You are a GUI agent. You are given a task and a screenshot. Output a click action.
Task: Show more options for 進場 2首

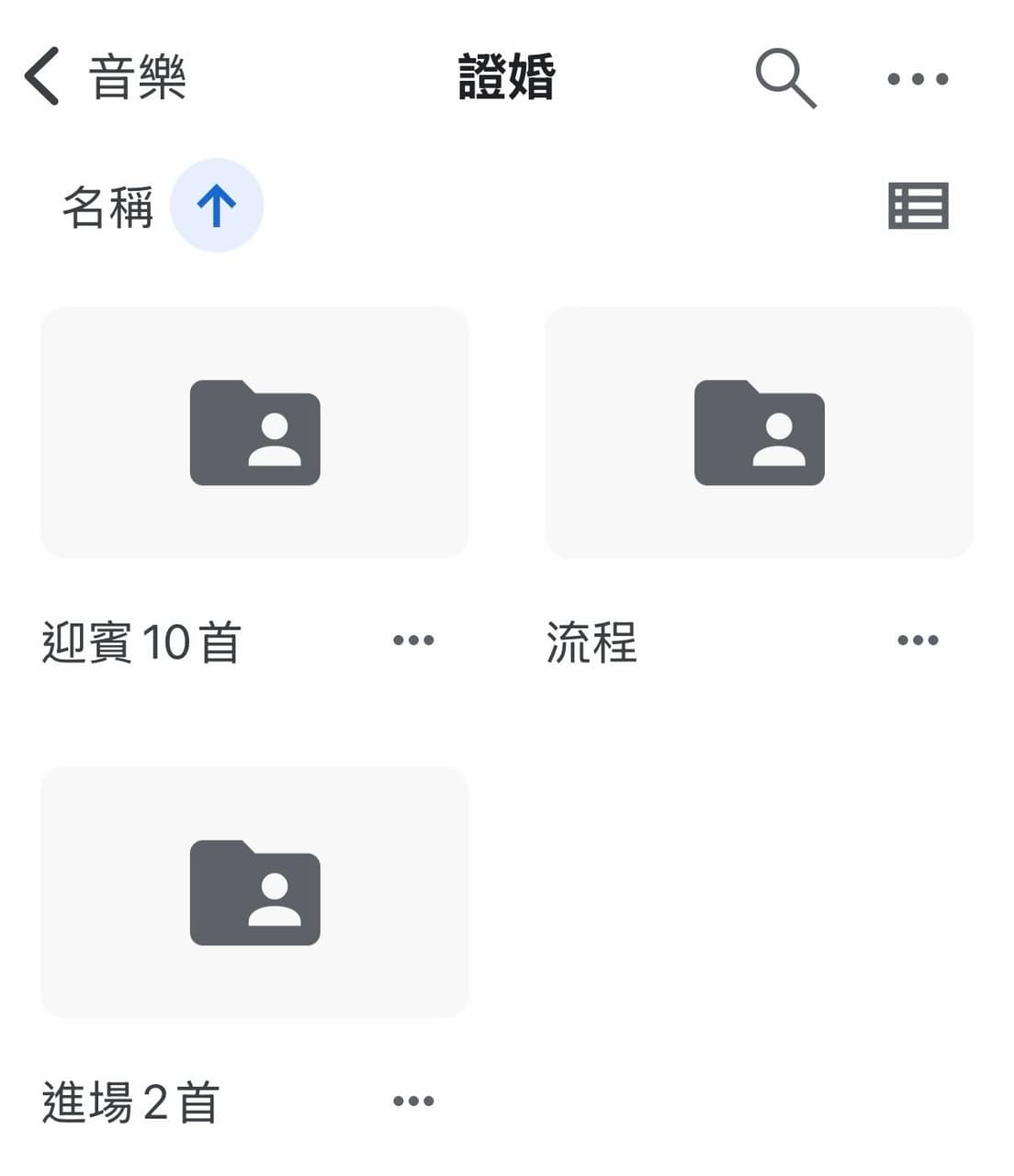tap(413, 1101)
